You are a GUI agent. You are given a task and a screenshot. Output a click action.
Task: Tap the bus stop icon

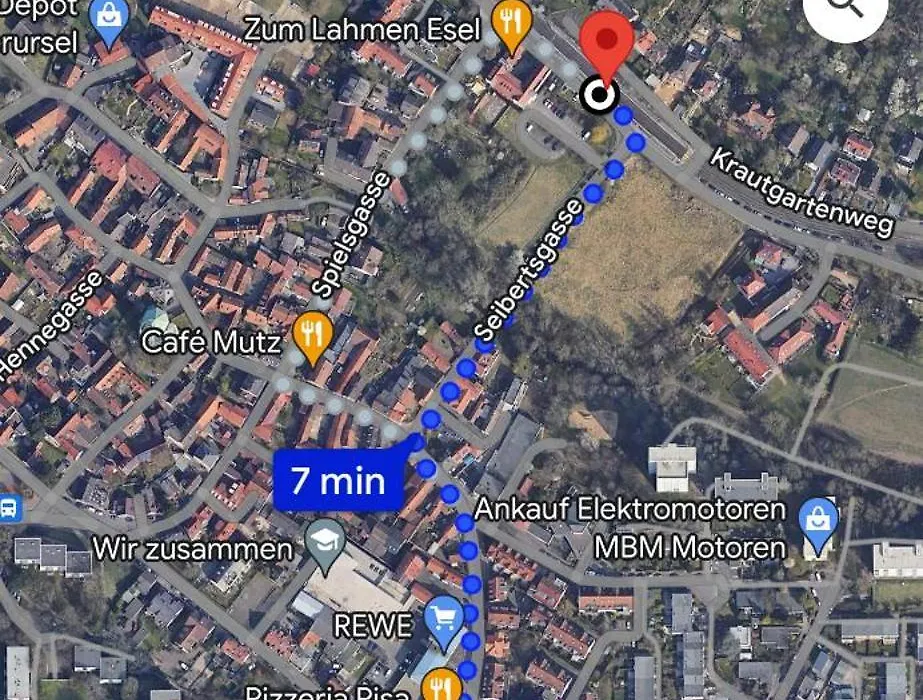(9, 508)
